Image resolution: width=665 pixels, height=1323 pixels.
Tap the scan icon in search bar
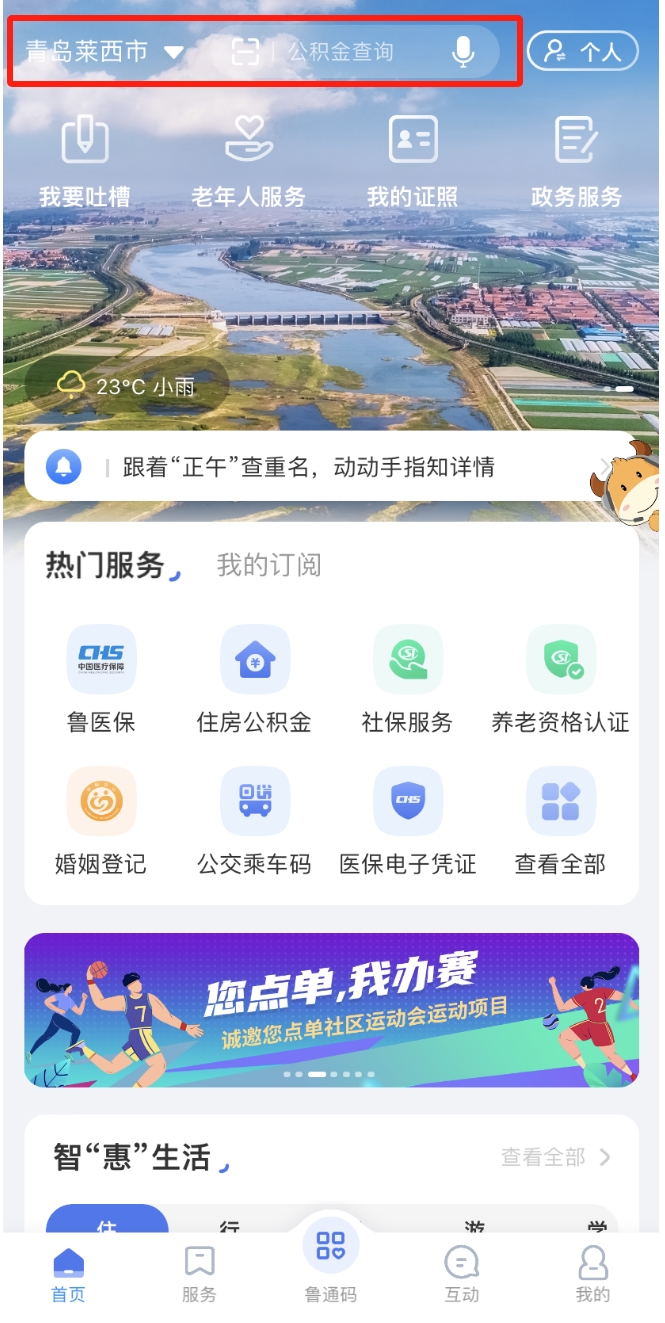pos(245,51)
